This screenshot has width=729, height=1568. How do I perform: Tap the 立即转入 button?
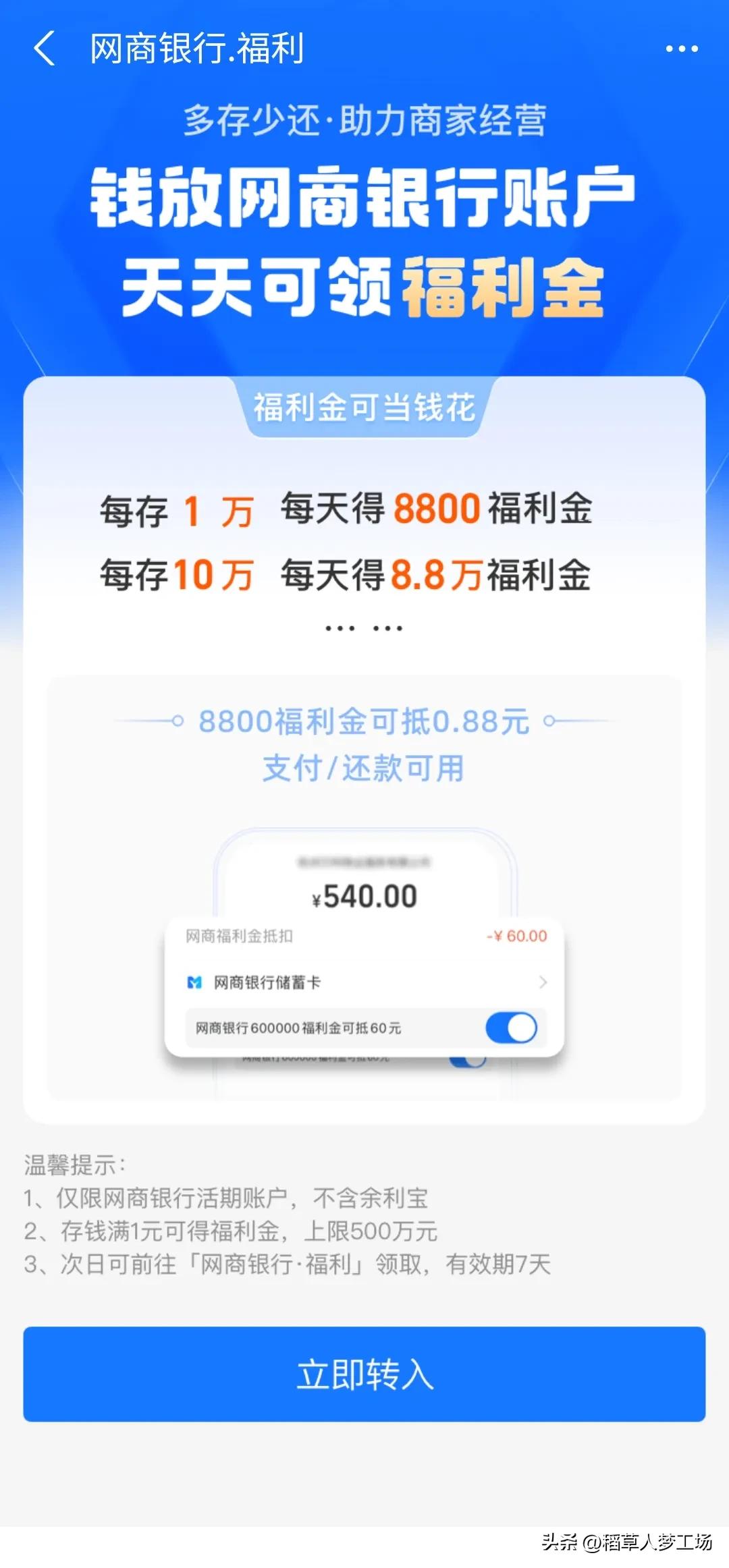point(364,1374)
